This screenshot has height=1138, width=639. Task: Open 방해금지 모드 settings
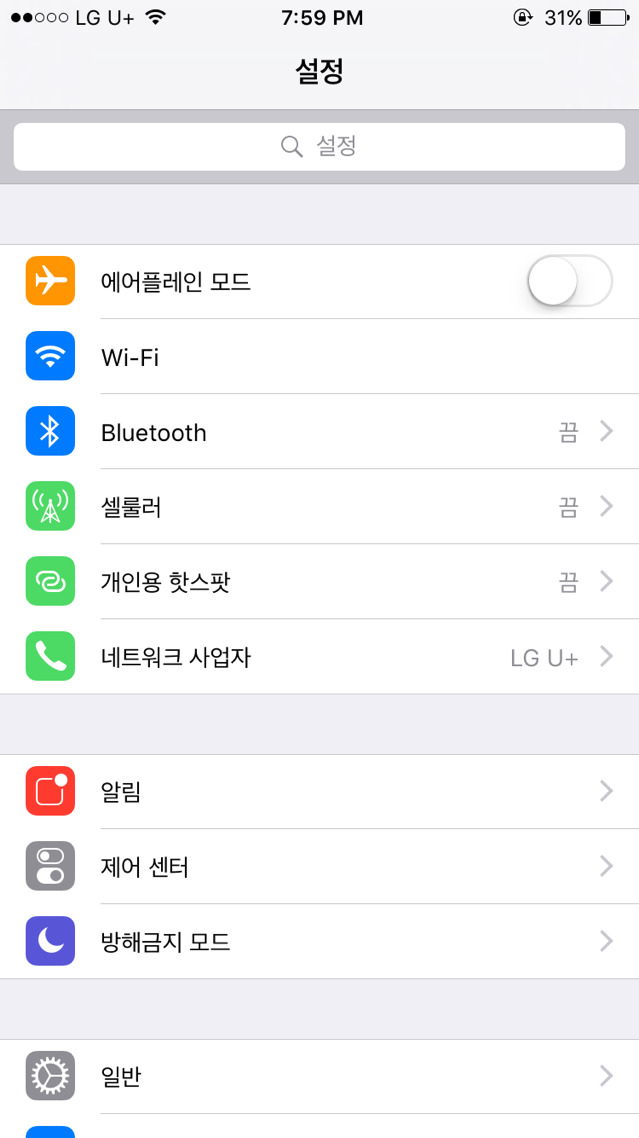pyautogui.click(x=320, y=941)
